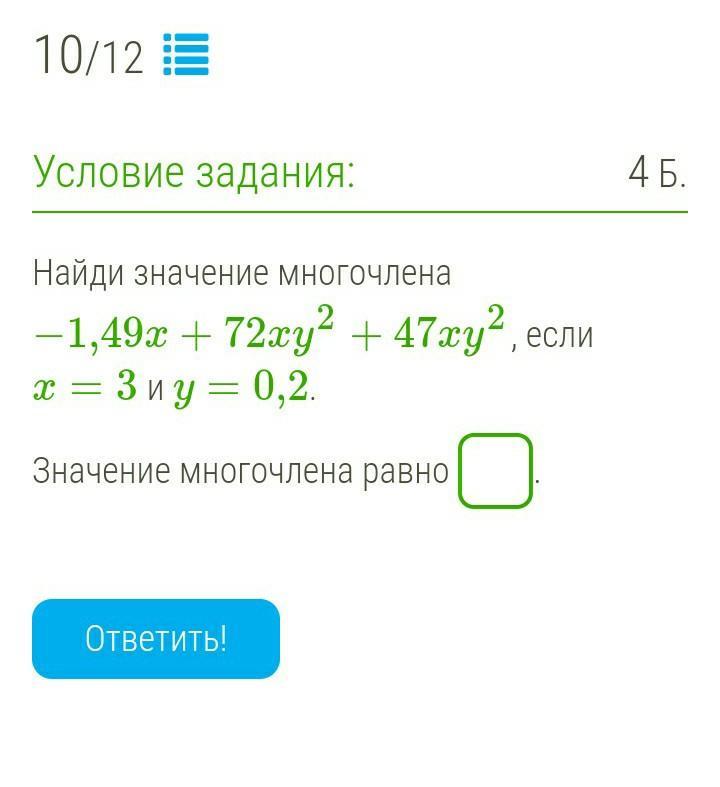Image resolution: width=720 pixels, height=787 pixels.
Task: Open the task list icon next to 10/12
Action: click(186, 55)
